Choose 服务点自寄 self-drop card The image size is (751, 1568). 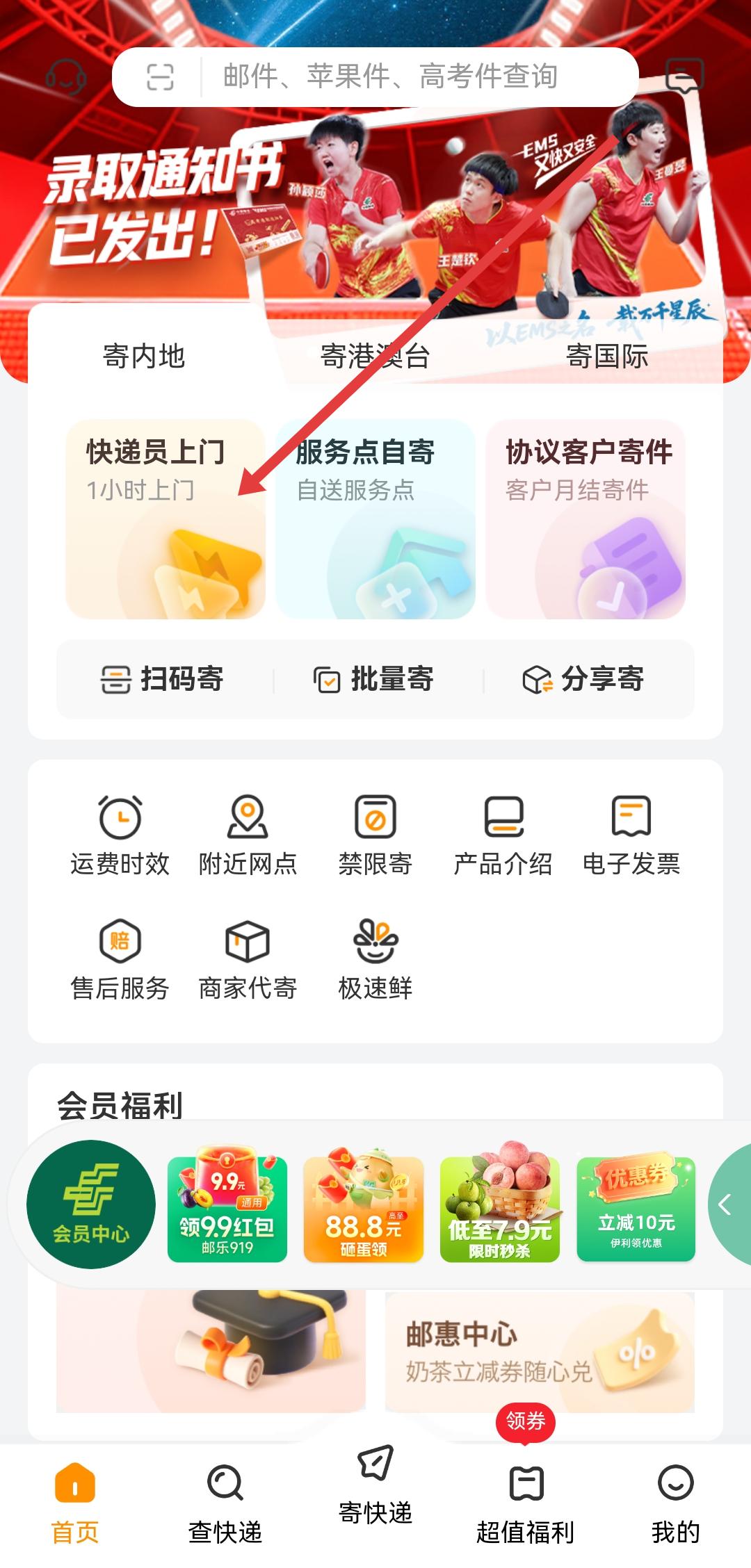pos(375,518)
